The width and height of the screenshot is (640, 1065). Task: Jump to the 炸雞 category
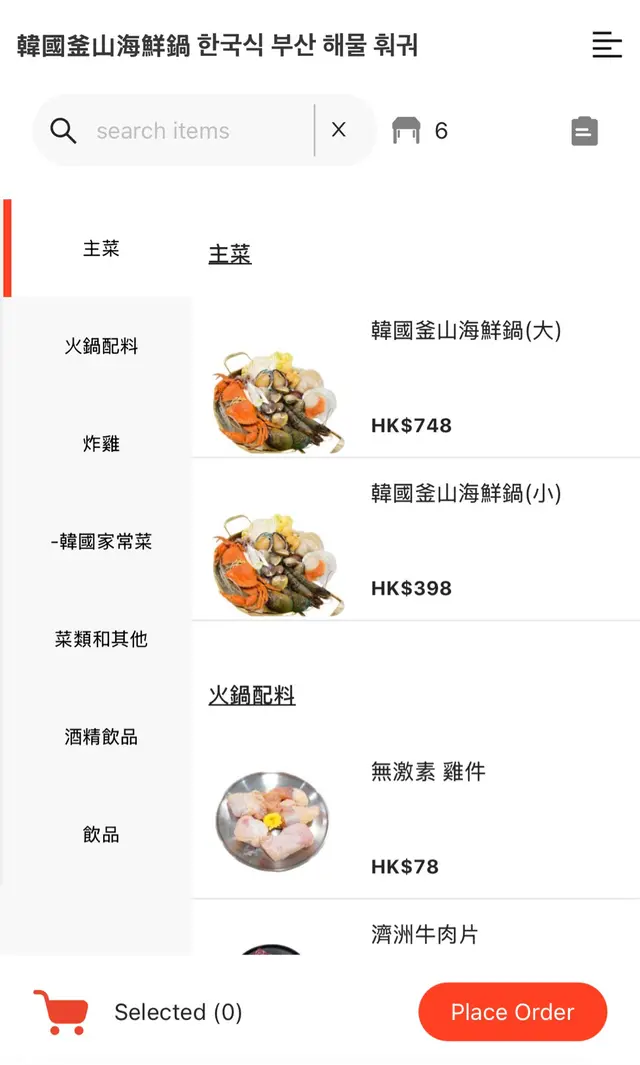coord(101,443)
